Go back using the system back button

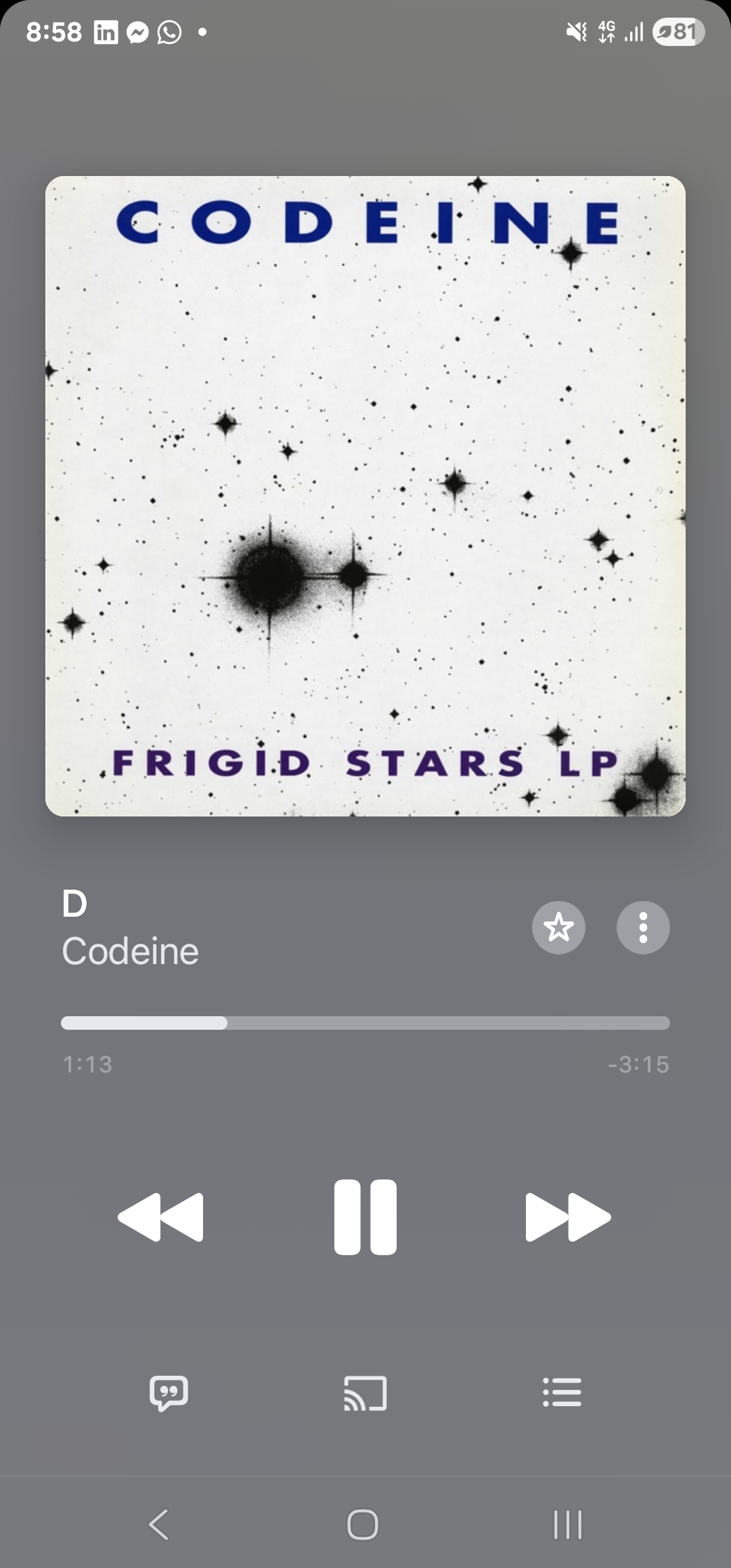click(x=158, y=1525)
